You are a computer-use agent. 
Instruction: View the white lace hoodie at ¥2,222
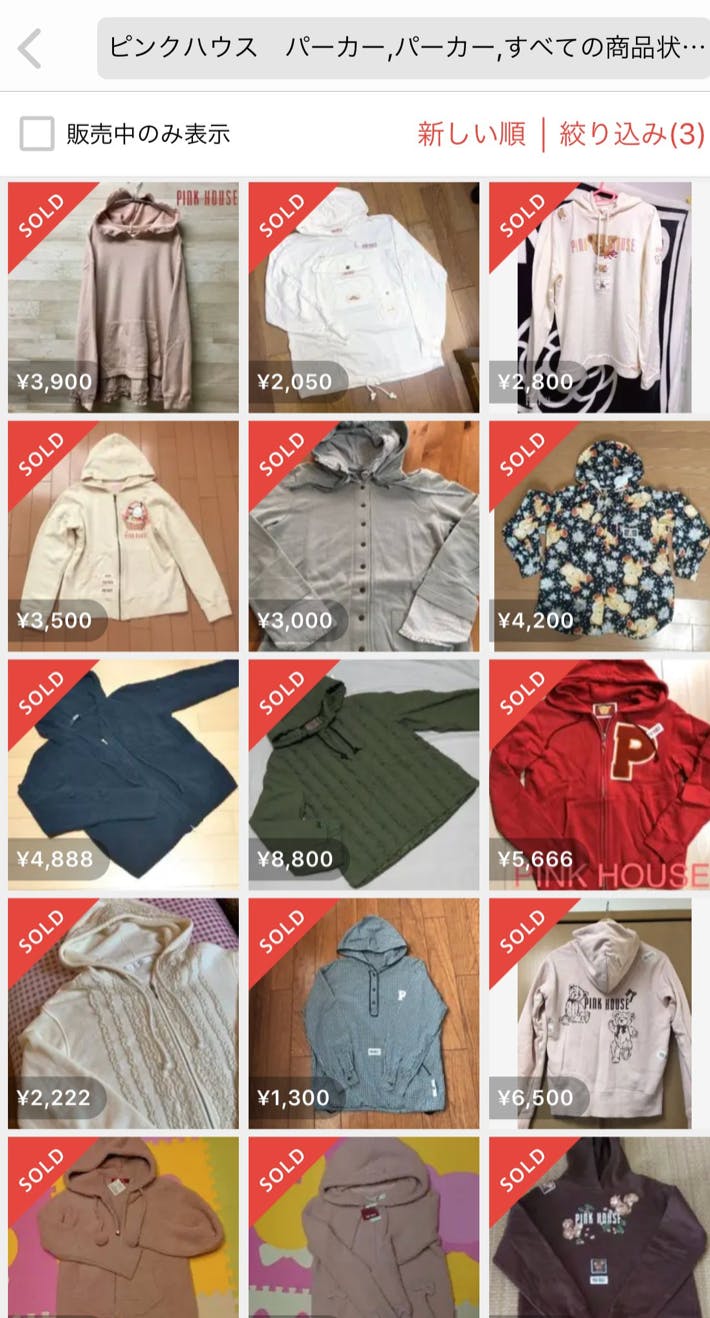pos(123,1012)
